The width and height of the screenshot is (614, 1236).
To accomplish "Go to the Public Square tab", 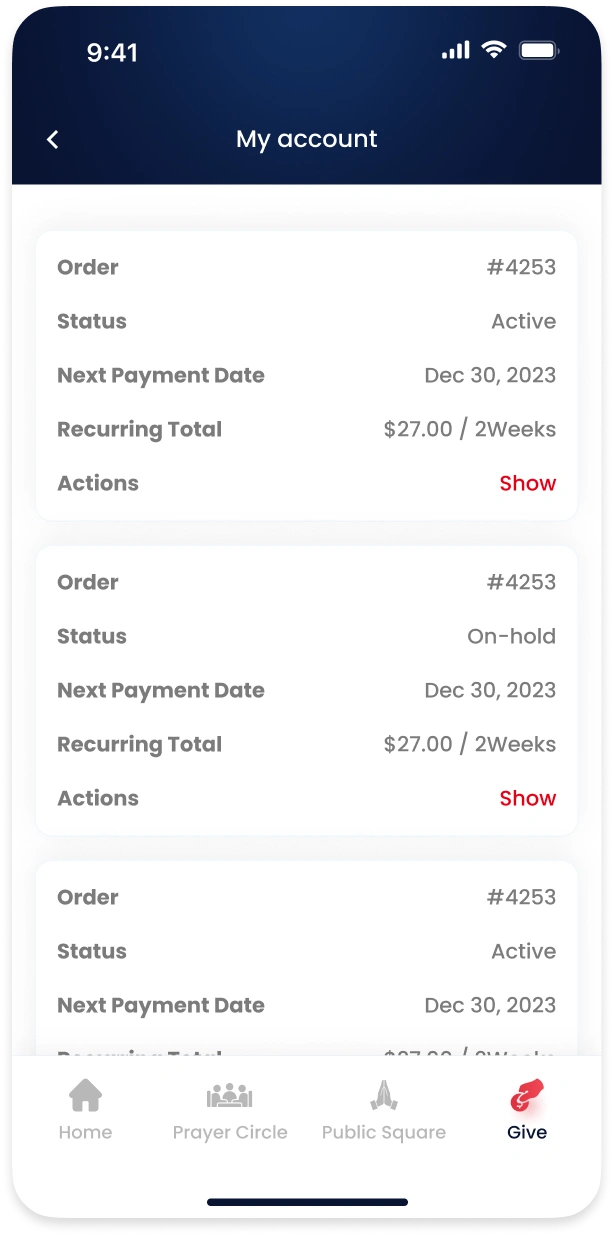I will tap(384, 1109).
